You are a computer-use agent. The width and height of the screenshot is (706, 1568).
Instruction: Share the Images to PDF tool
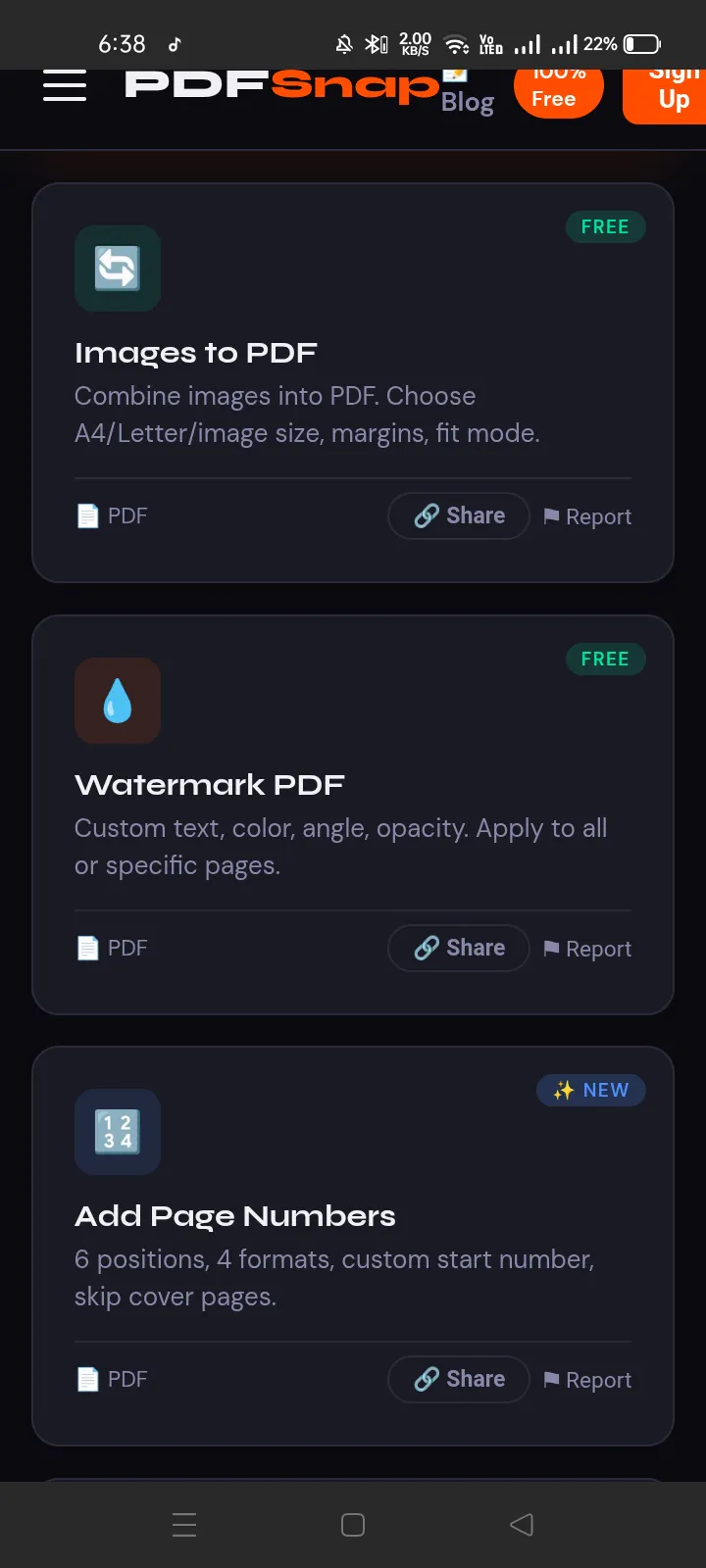459,515
